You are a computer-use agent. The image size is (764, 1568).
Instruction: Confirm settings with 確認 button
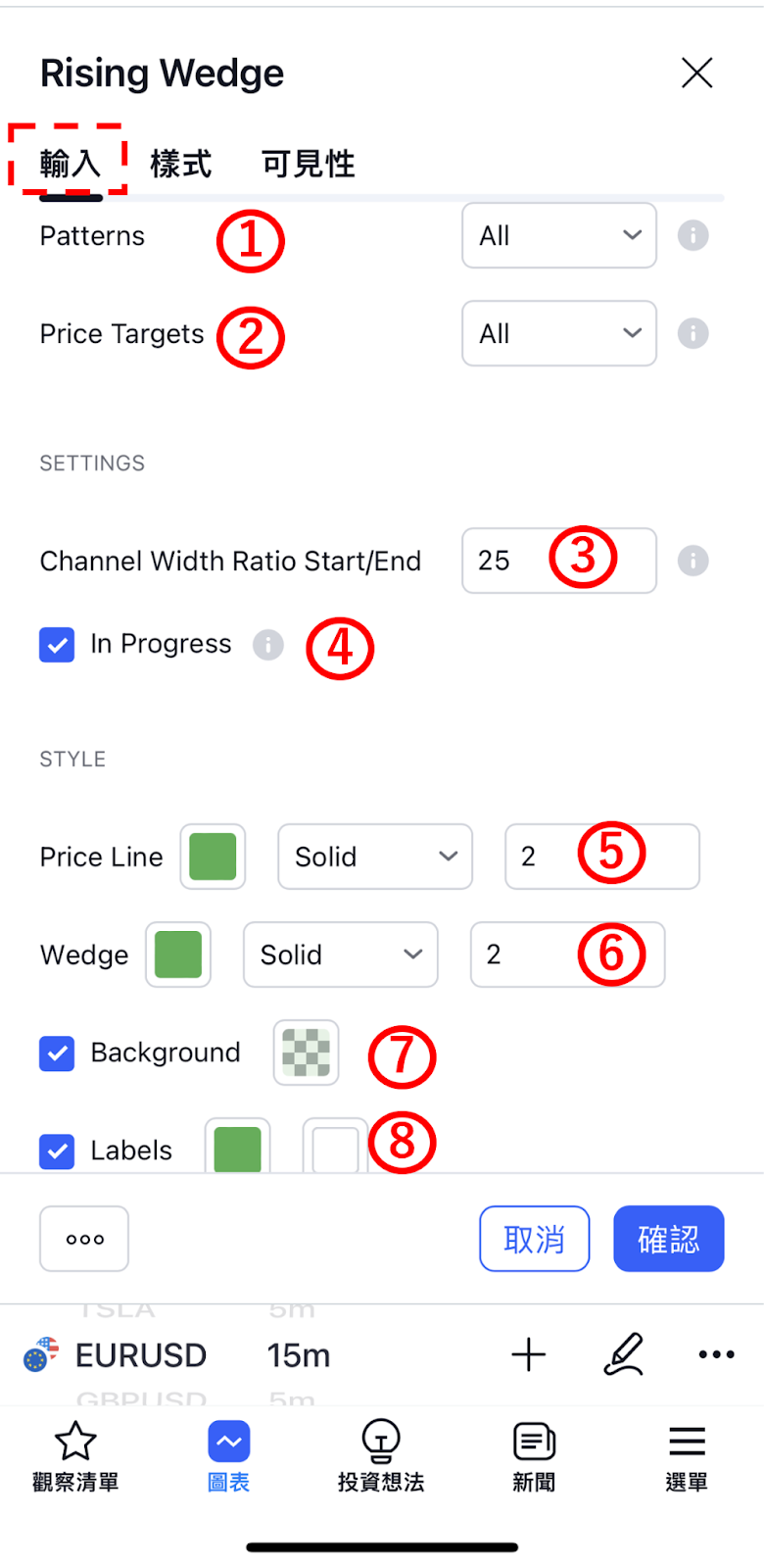pos(669,1239)
